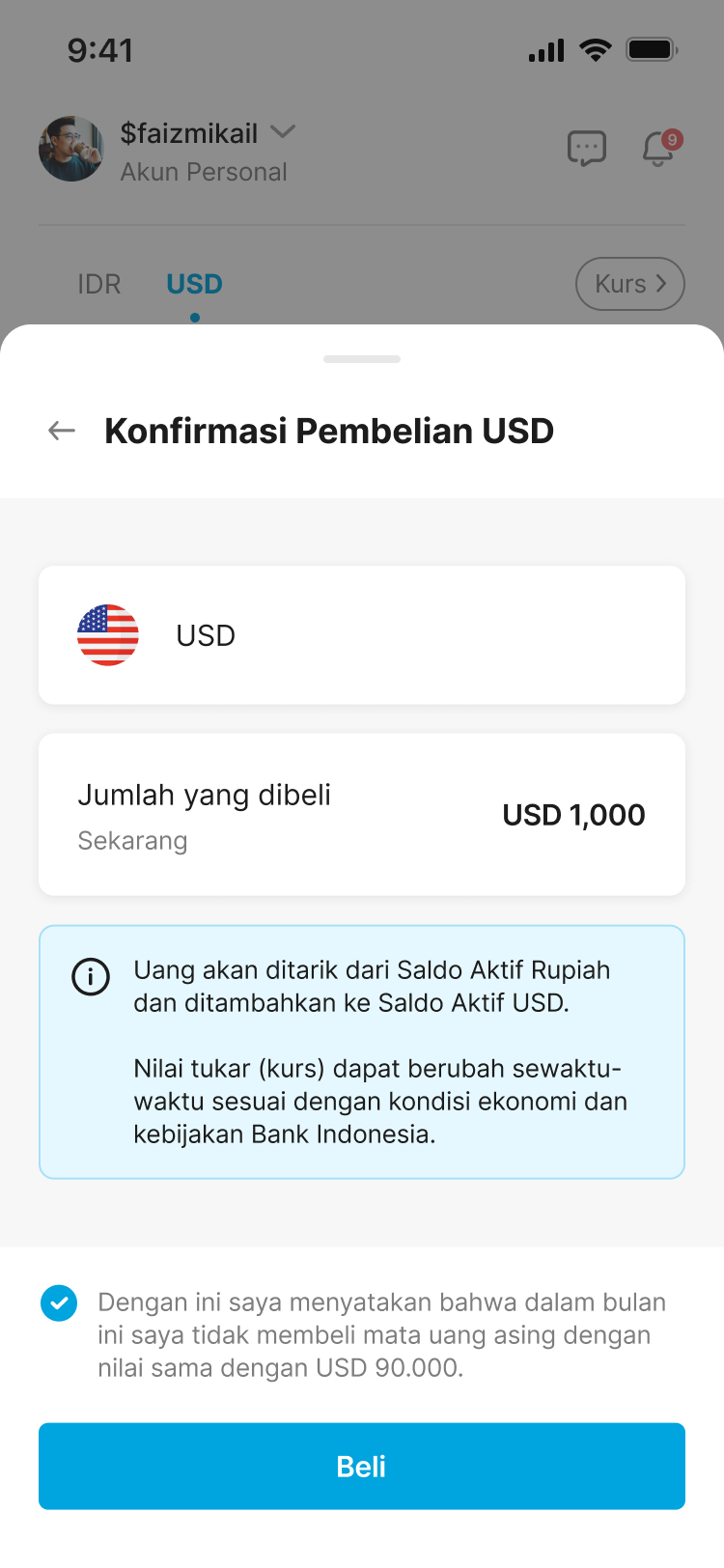The height and width of the screenshot is (1568, 724).
Task: Tap the USD 1,000 amount field
Action: coord(572,814)
